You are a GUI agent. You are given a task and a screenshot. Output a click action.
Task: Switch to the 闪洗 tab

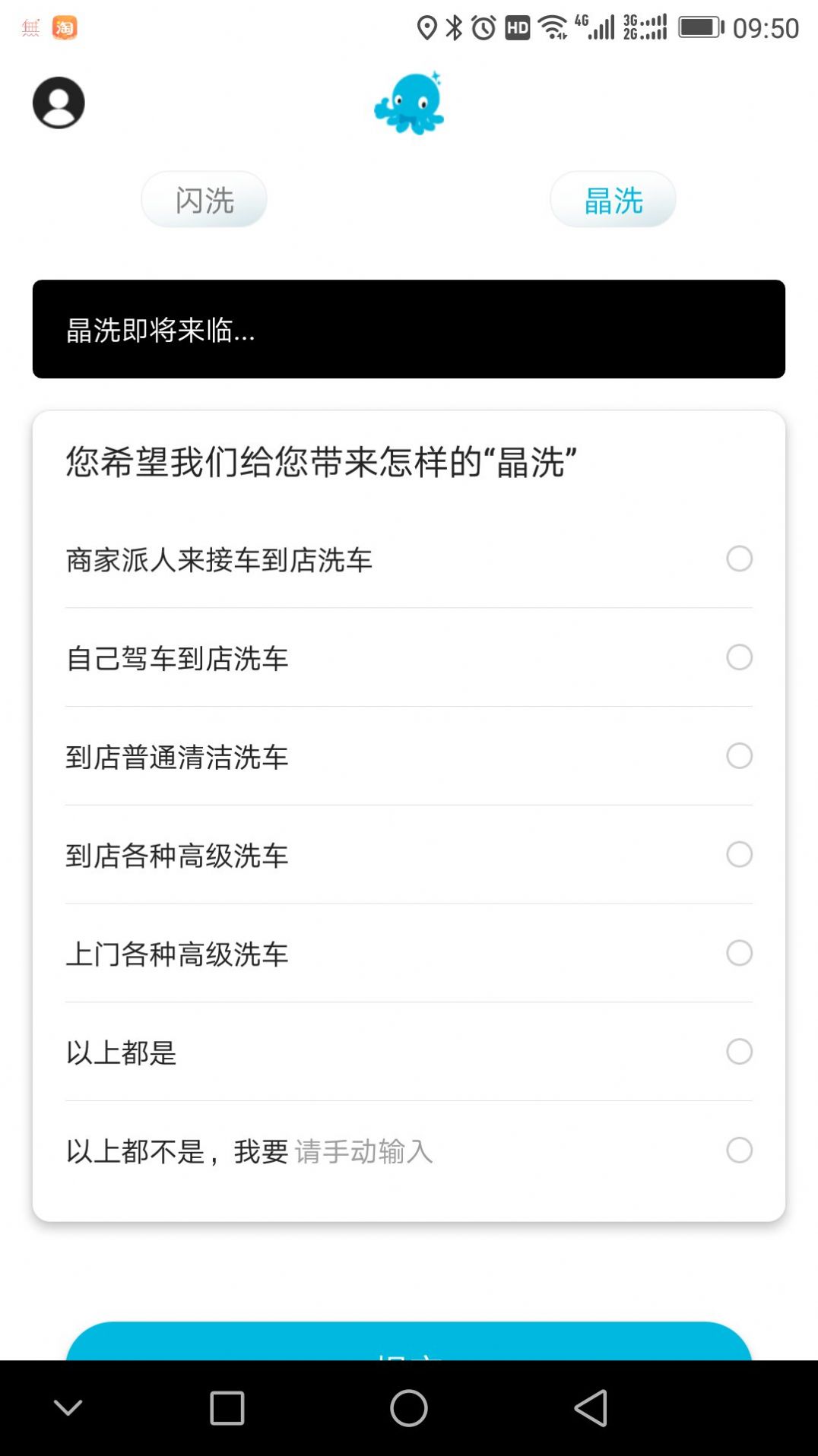pos(204,200)
